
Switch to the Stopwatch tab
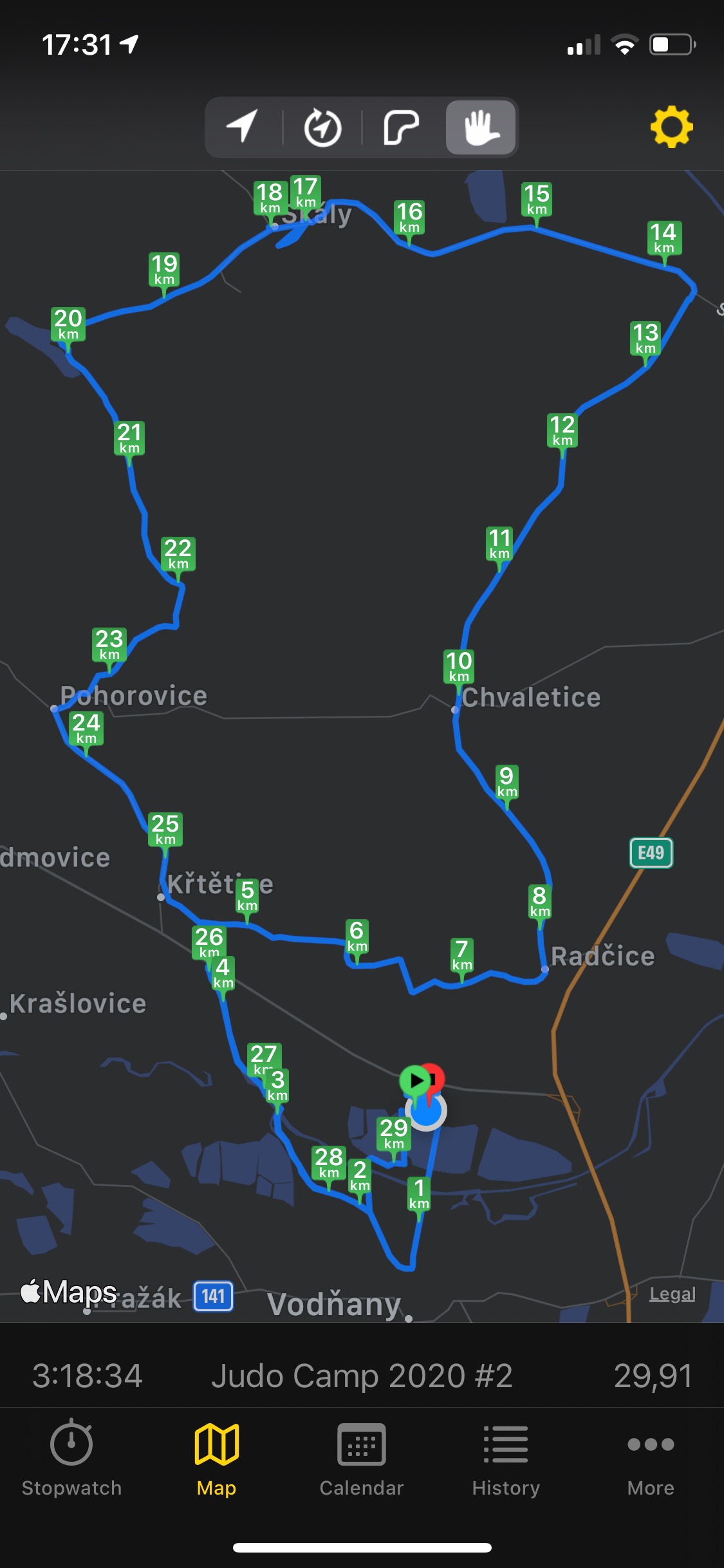pos(71,1459)
